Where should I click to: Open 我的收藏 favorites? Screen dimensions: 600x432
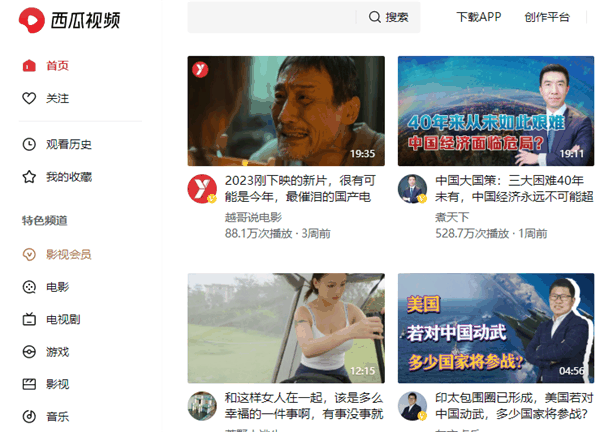tap(67, 177)
